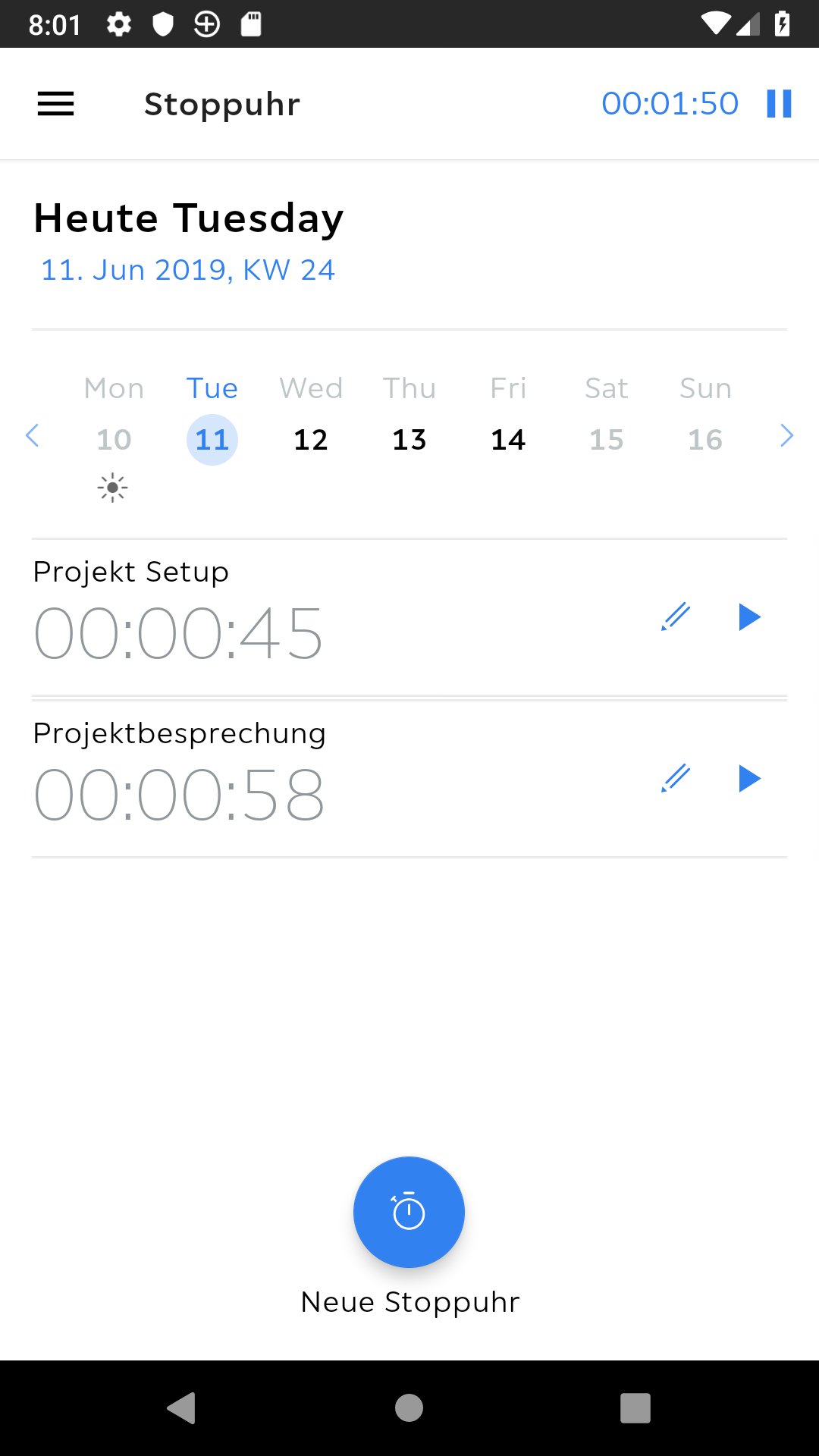Screen dimensions: 819x1456
Task: Open the hamburger navigation menu
Action: pos(56,104)
